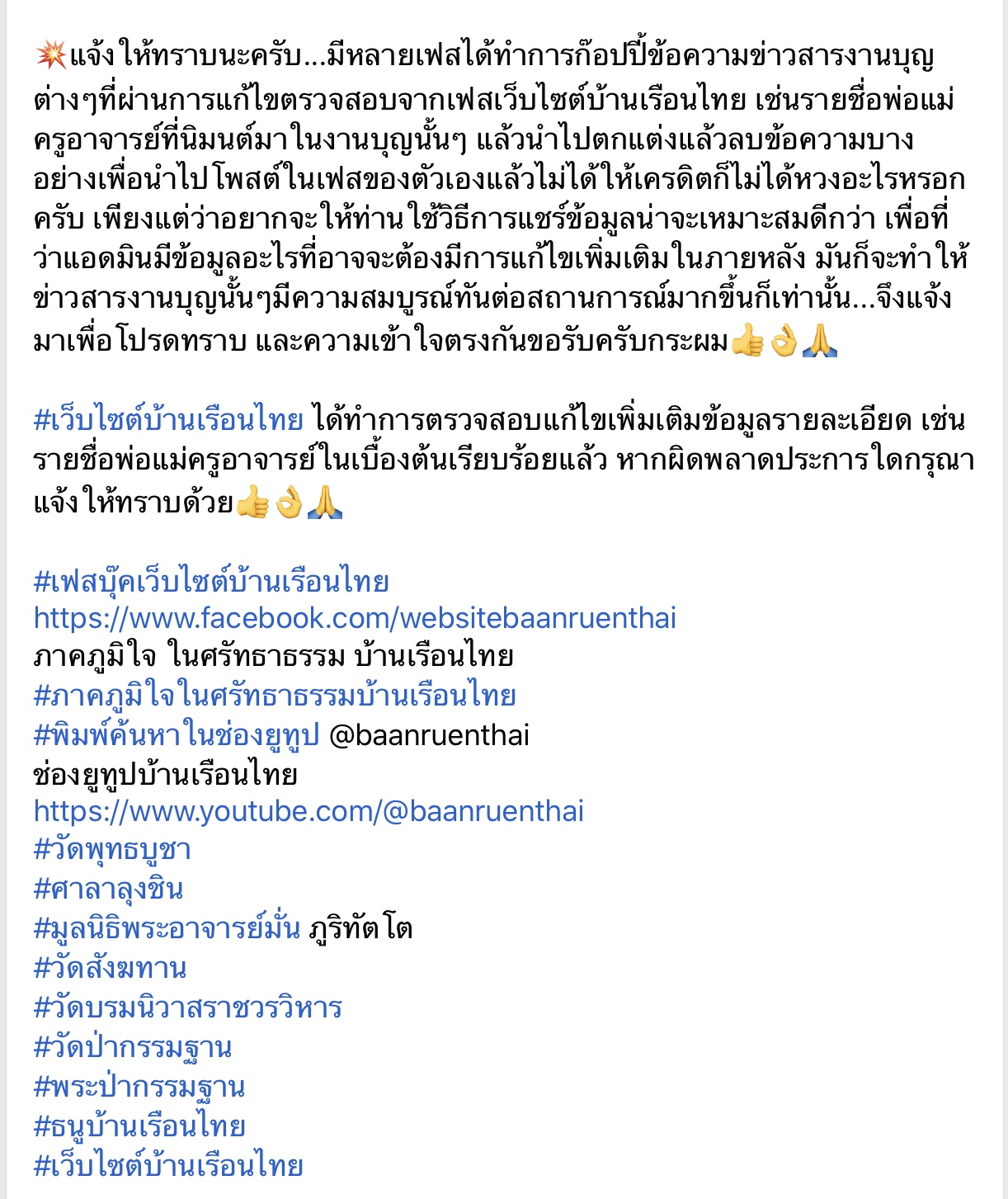This screenshot has height=1199, width=1008.
Task: Tap hashtag #ศาลาลุงชิน
Action: pyautogui.click(x=108, y=890)
